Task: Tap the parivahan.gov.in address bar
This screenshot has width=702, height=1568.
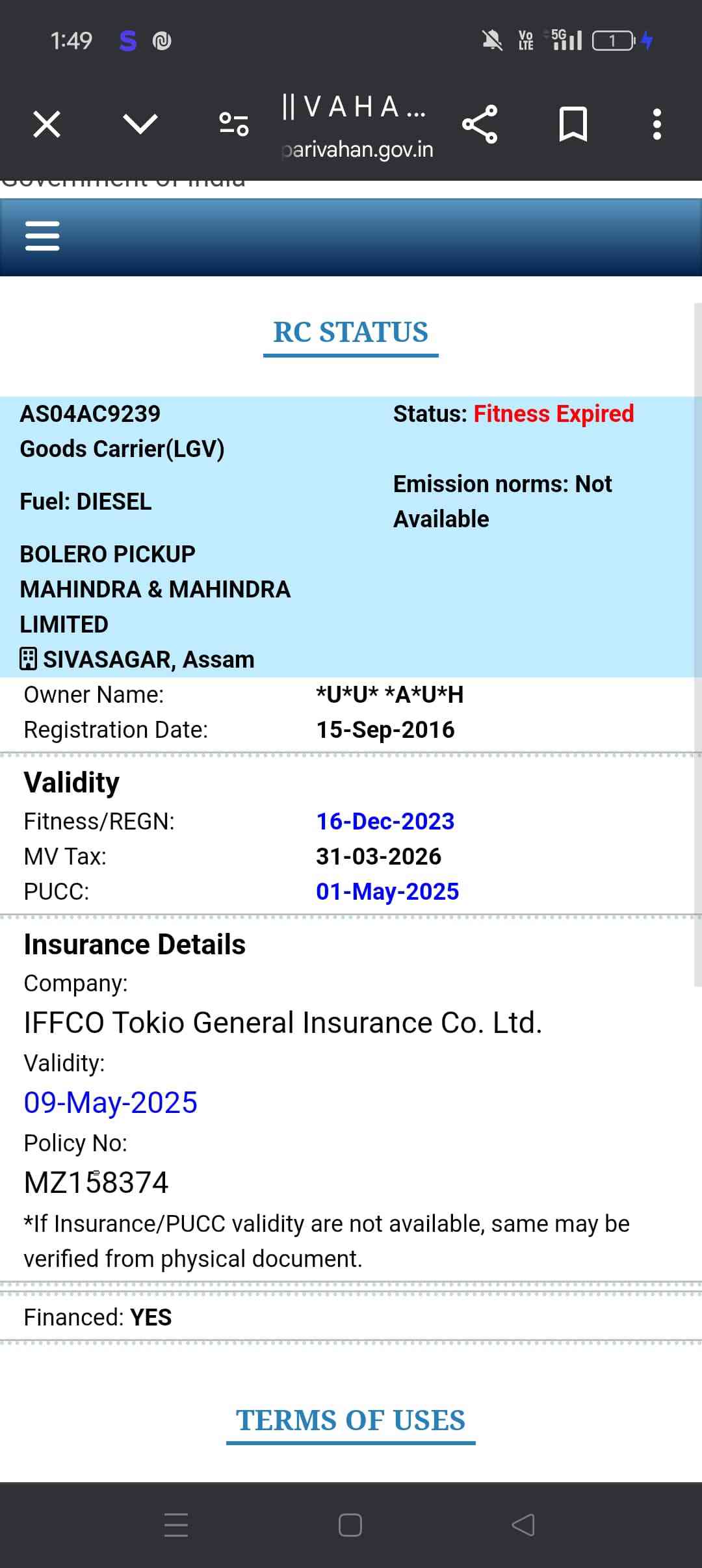Action: pyautogui.click(x=356, y=150)
